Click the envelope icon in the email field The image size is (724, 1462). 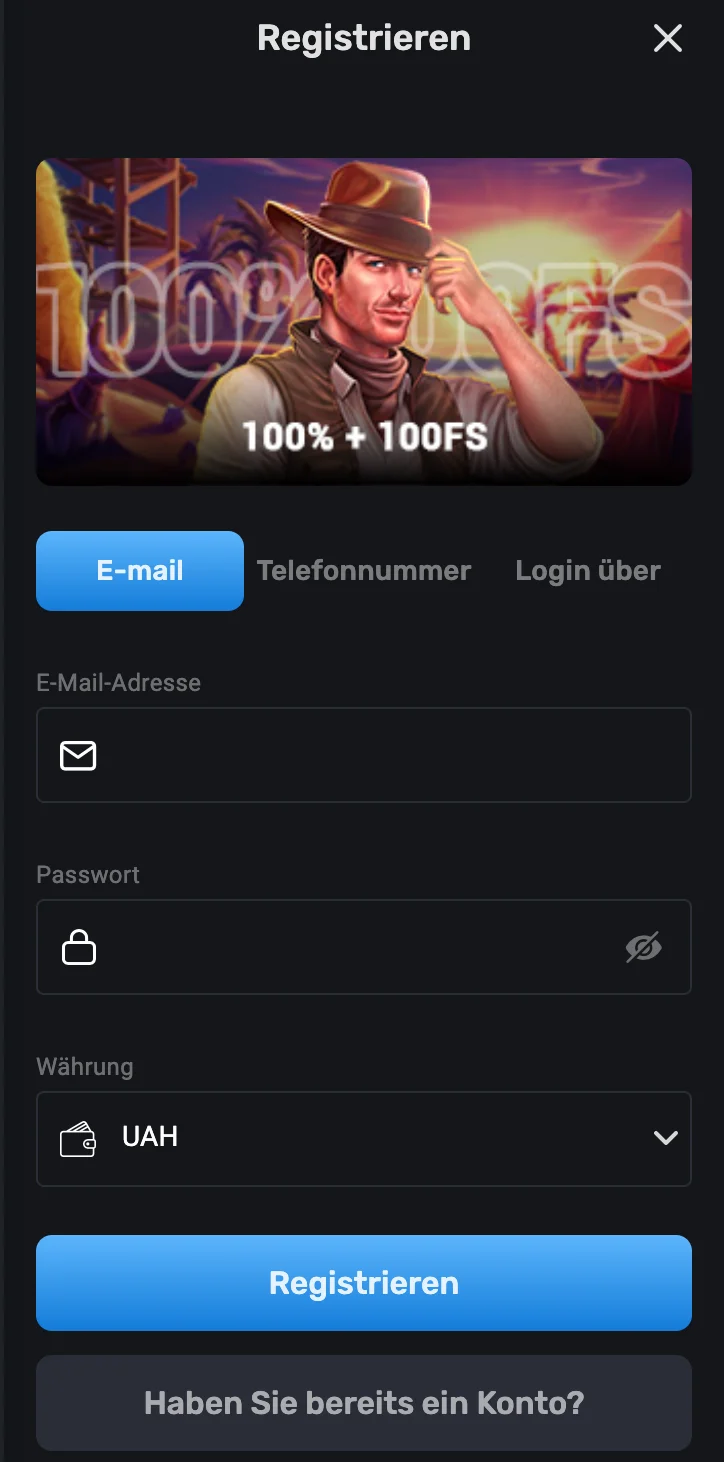tap(78, 755)
